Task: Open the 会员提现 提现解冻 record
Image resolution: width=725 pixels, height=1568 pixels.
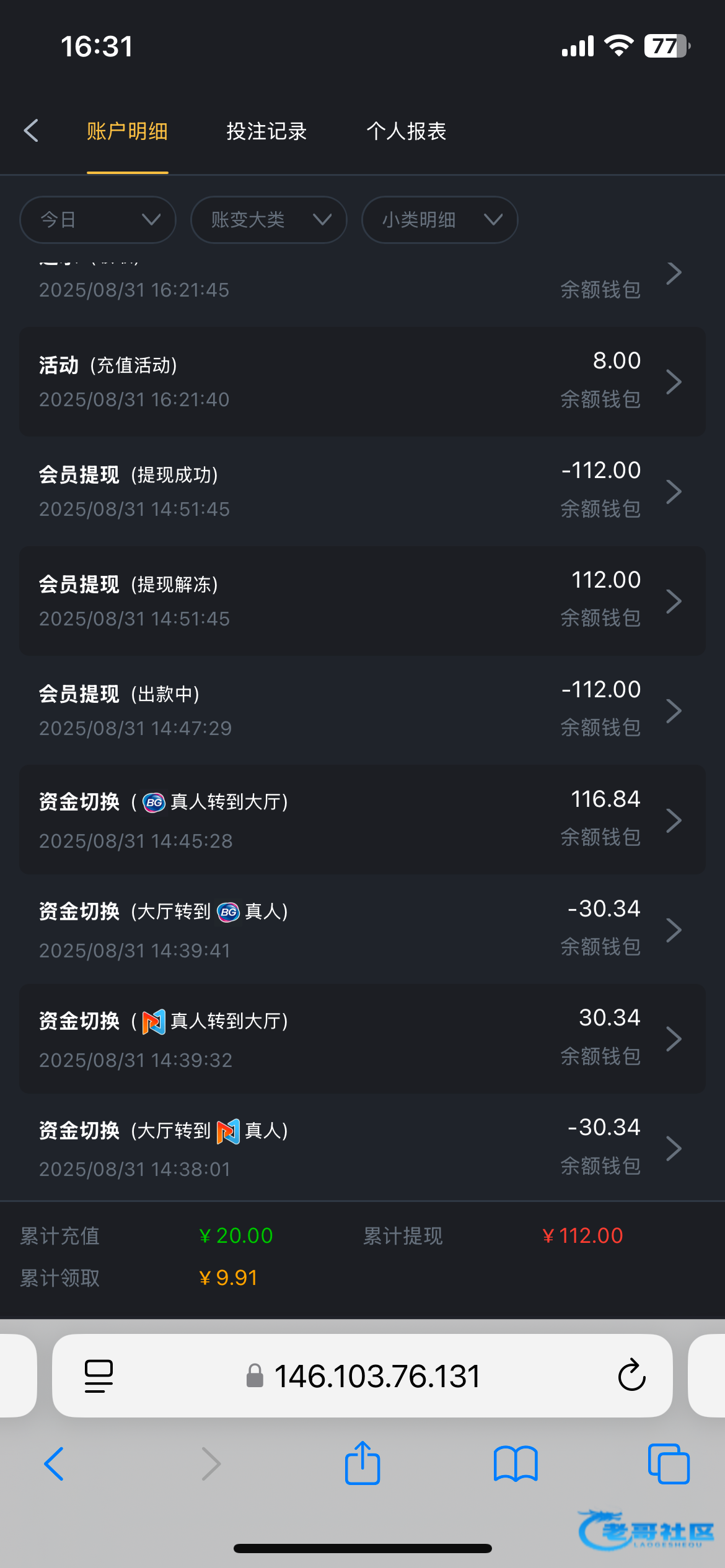Action: (x=362, y=601)
